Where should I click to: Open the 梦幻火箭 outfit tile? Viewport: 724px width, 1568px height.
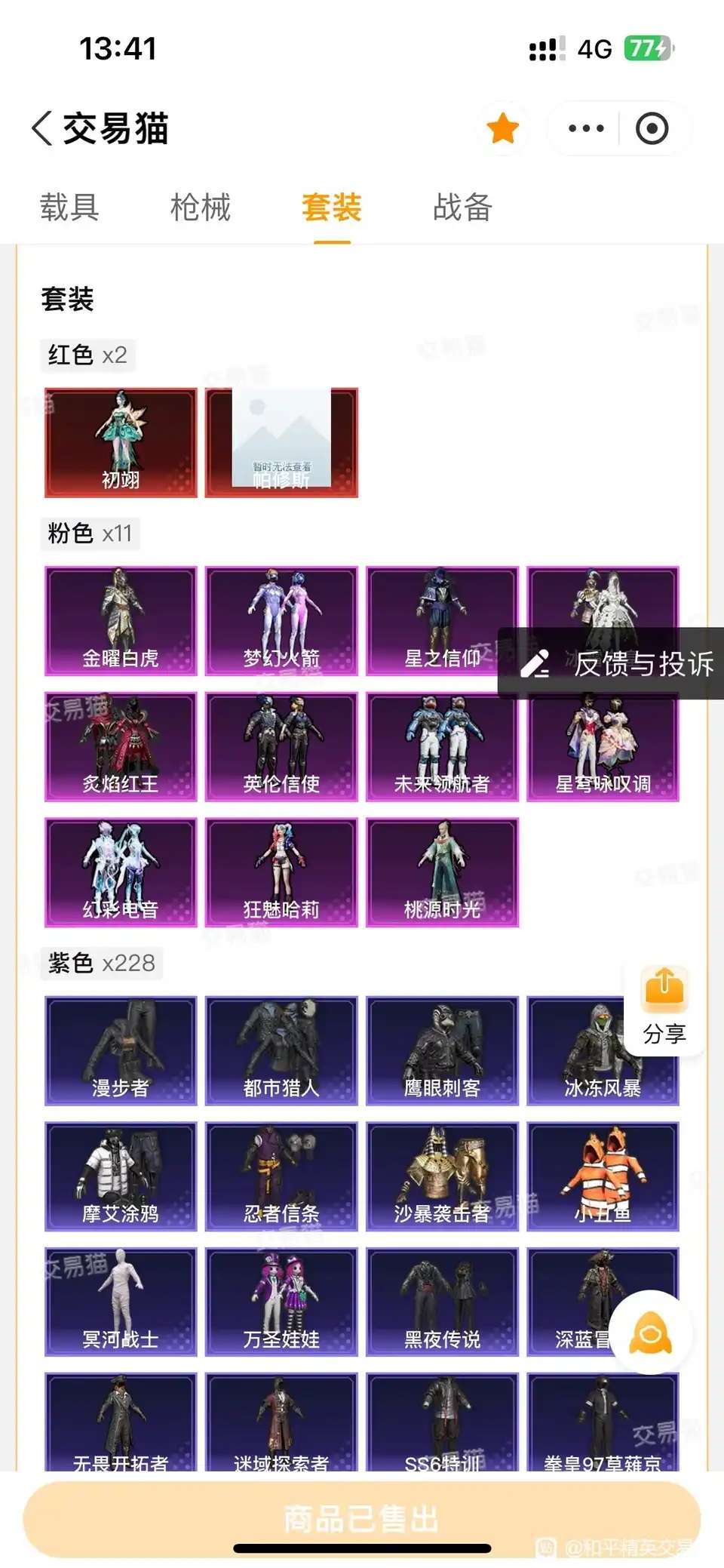click(x=281, y=621)
